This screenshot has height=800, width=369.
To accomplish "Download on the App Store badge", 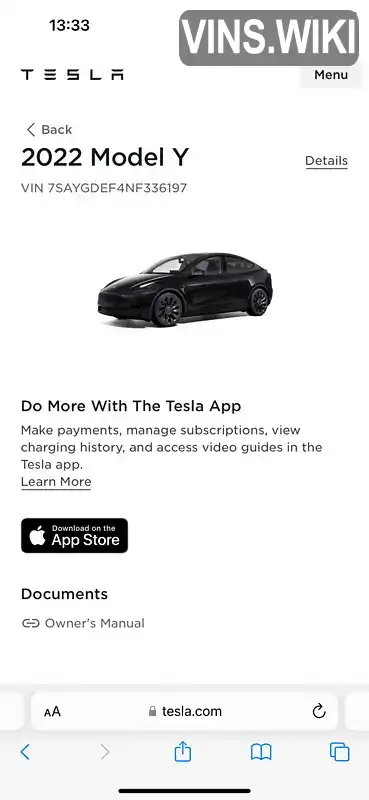I will pyautogui.click(x=75, y=536).
